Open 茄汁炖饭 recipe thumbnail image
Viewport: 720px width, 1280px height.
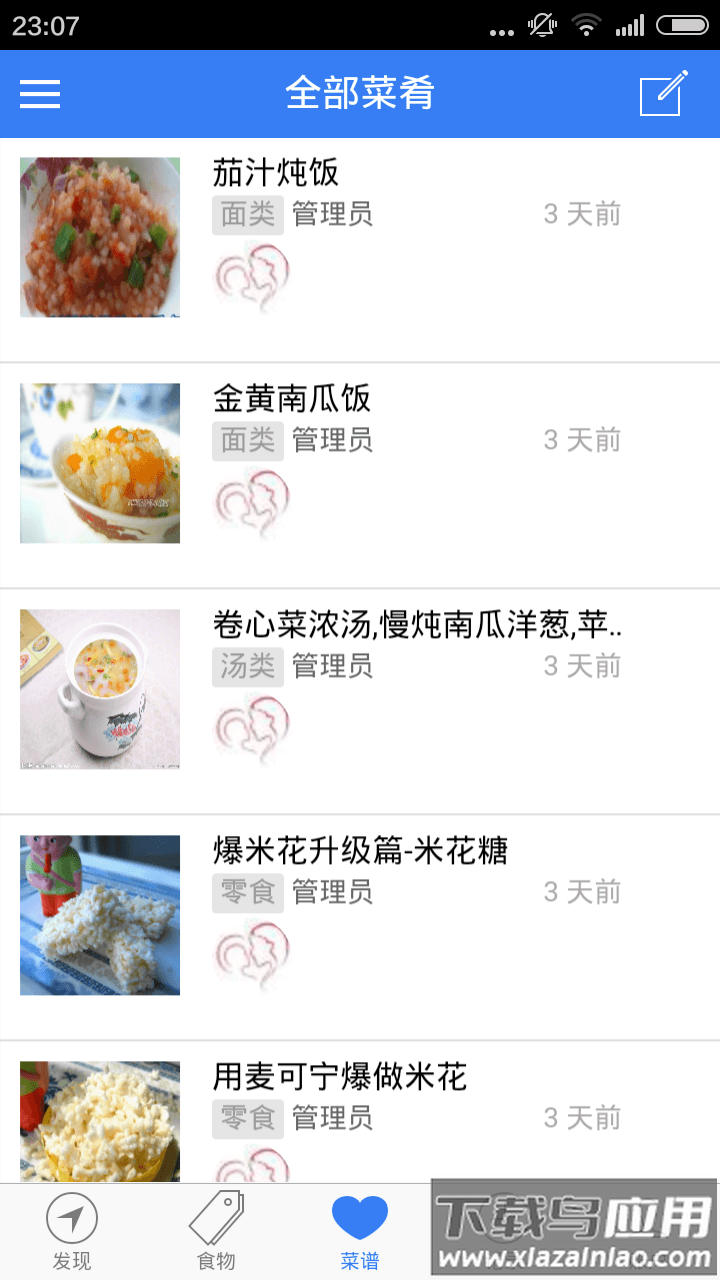pyautogui.click(x=100, y=236)
